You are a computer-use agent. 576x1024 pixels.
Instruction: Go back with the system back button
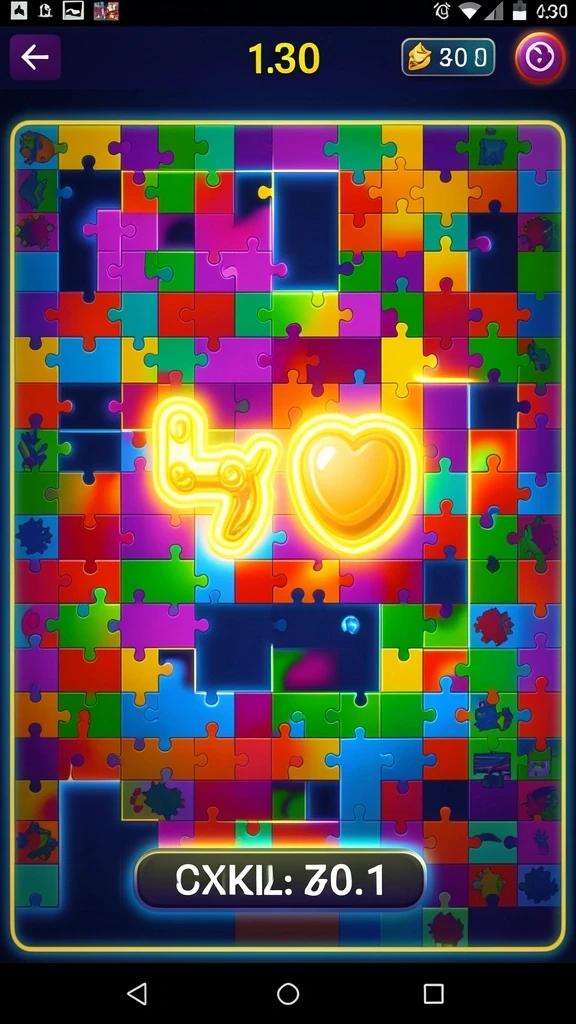(x=137, y=994)
